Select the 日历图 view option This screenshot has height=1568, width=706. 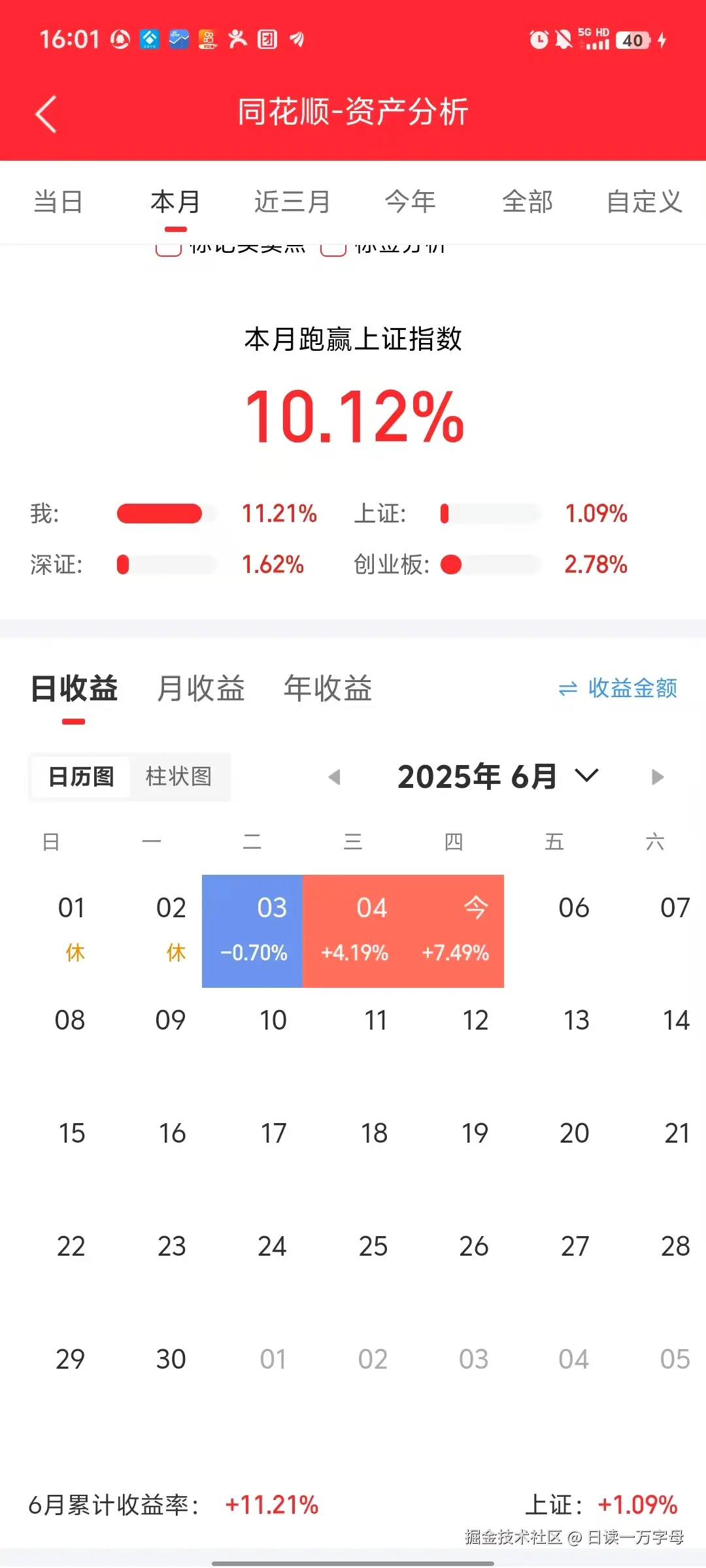81,777
